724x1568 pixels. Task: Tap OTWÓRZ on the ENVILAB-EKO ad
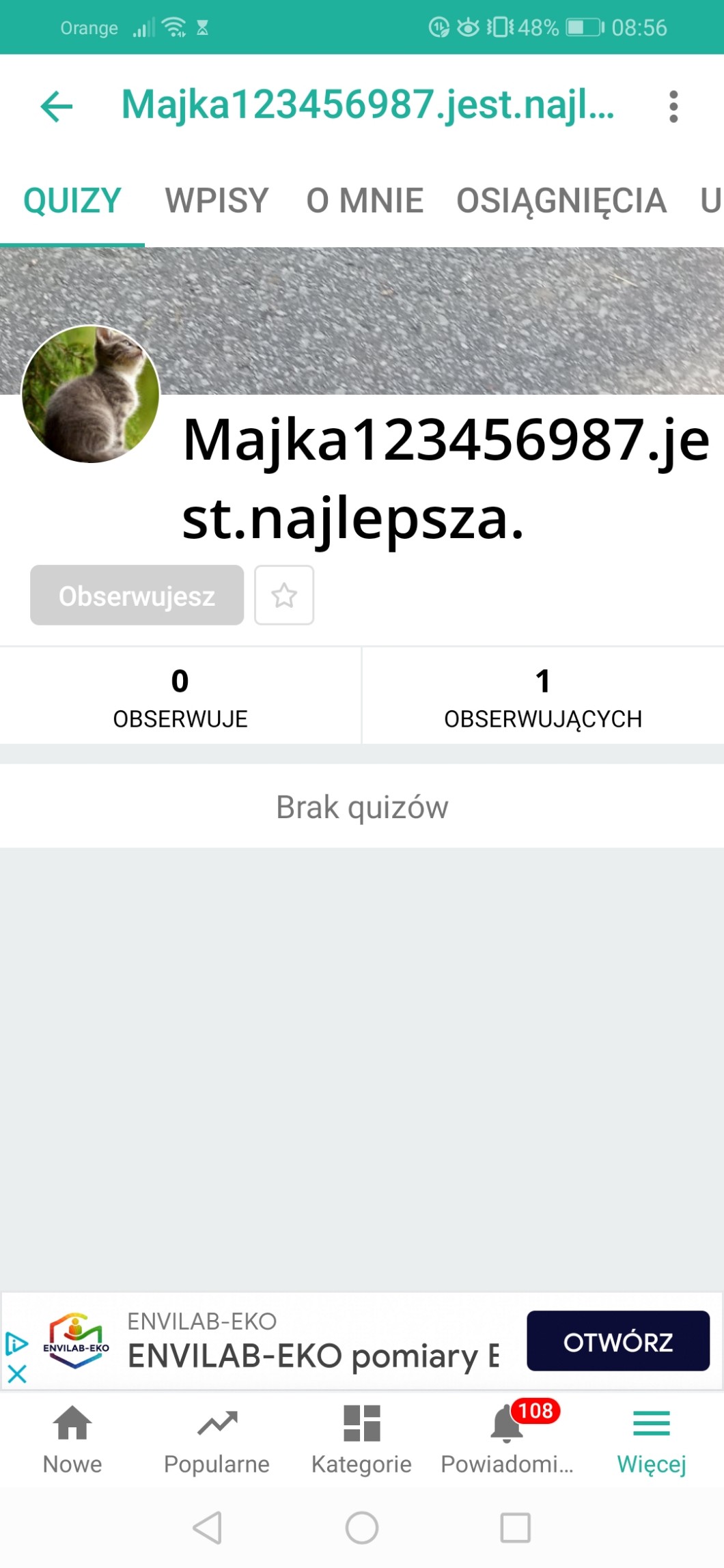(x=618, y=1341)
